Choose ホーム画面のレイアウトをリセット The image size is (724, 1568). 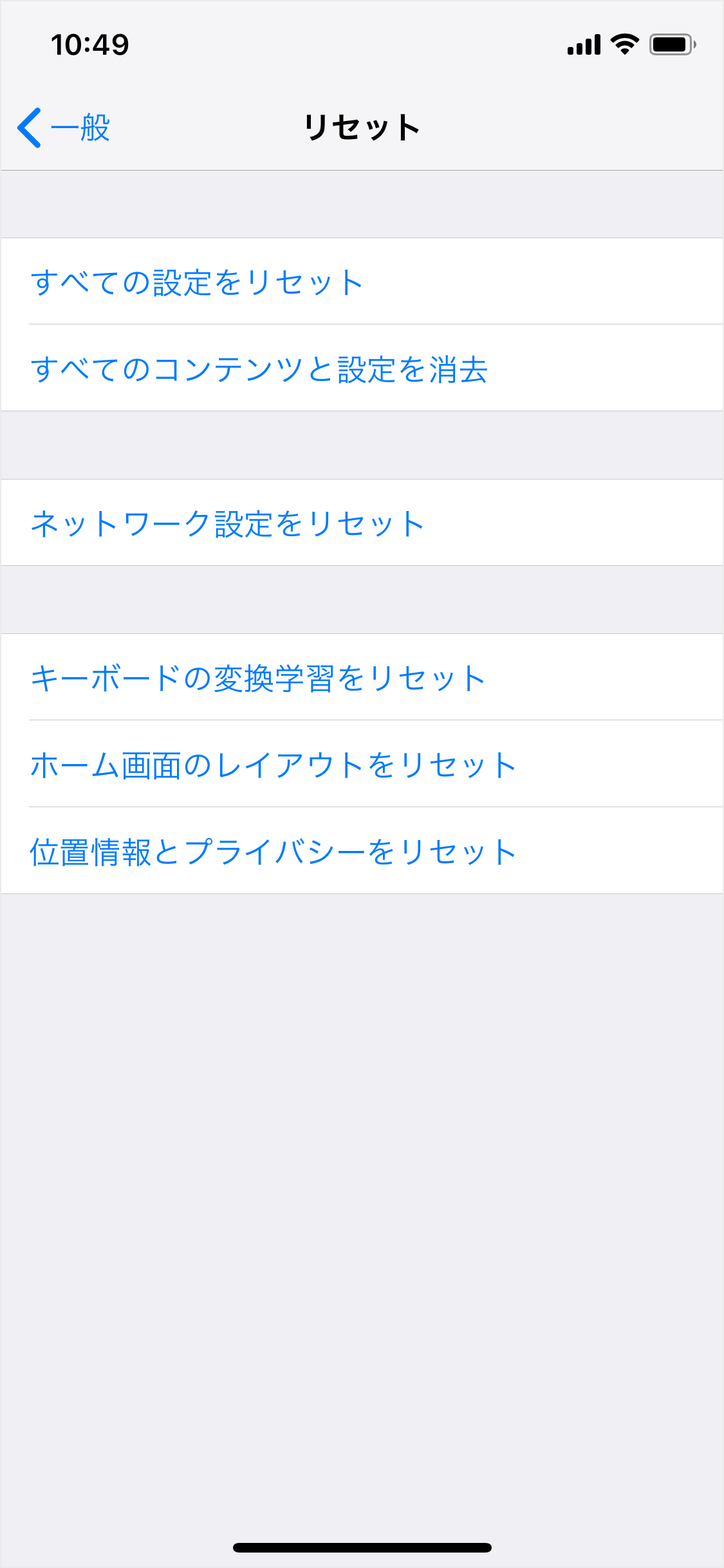coord(273,765)
